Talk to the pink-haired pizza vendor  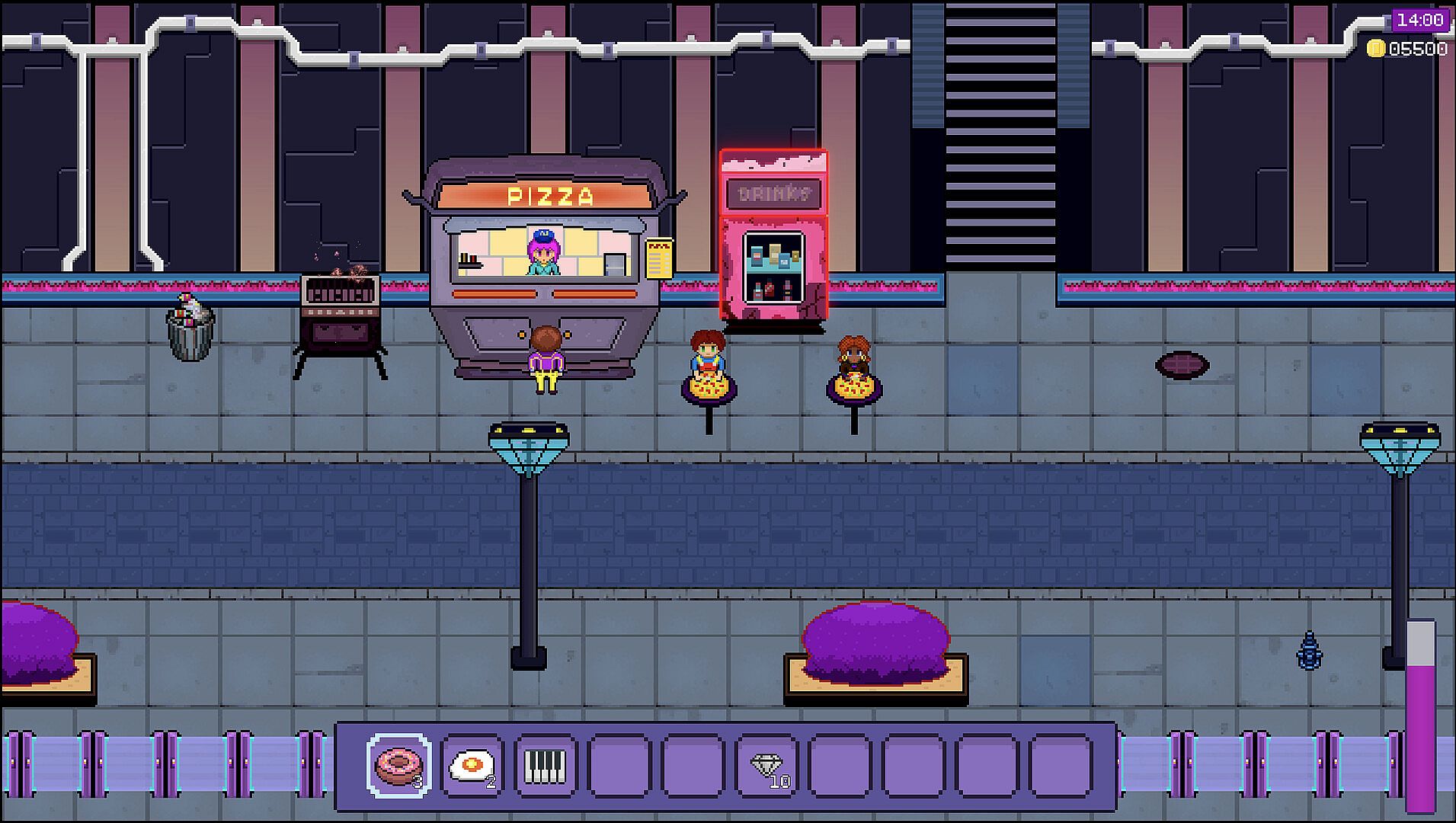click(543, 255)
